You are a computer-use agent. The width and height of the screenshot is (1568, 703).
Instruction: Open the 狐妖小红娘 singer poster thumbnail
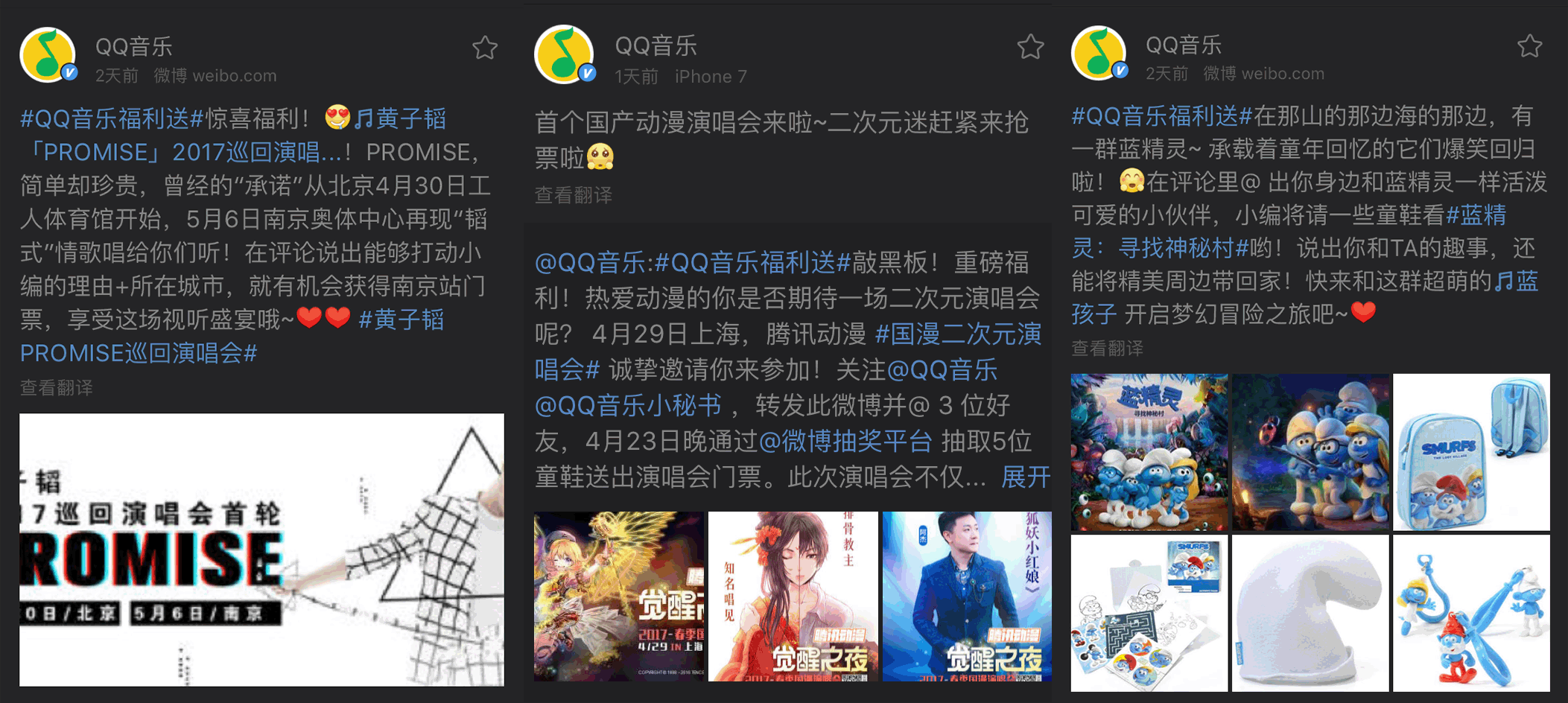(x=966, y=596)
